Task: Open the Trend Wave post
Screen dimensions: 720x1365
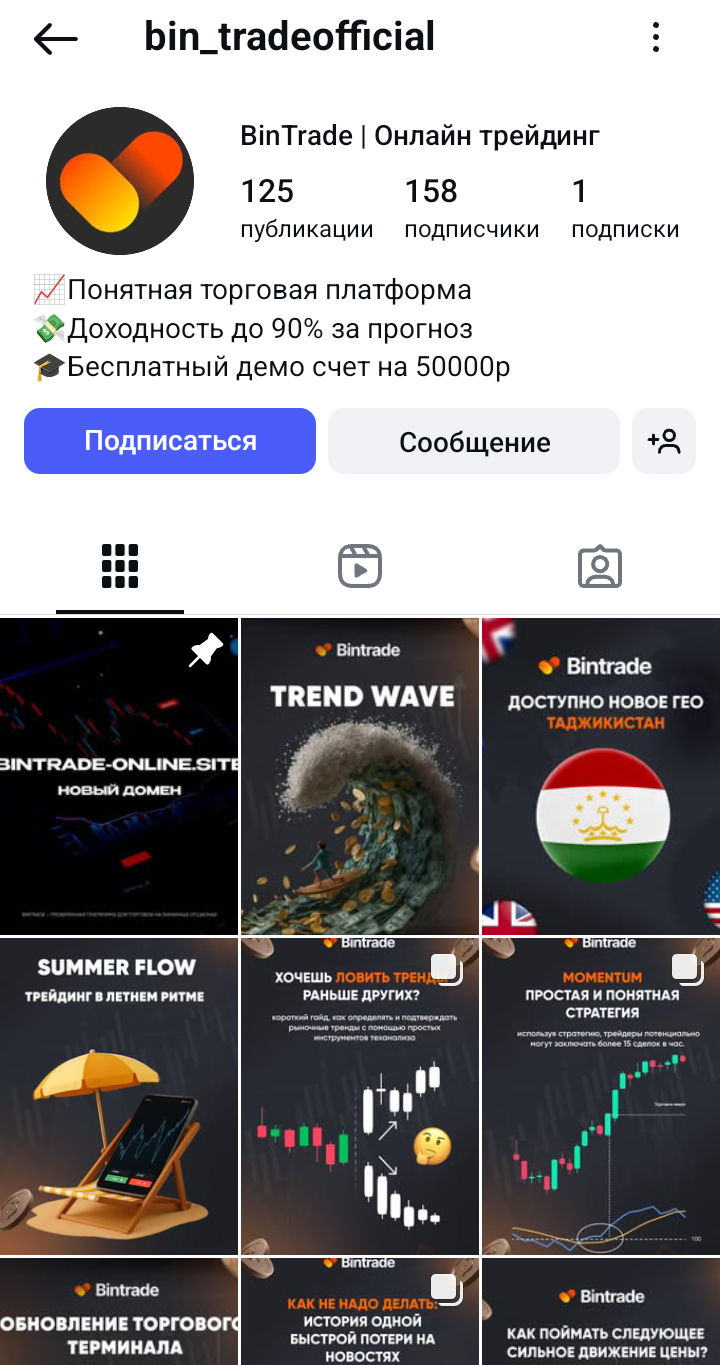Action: [360, 776]
